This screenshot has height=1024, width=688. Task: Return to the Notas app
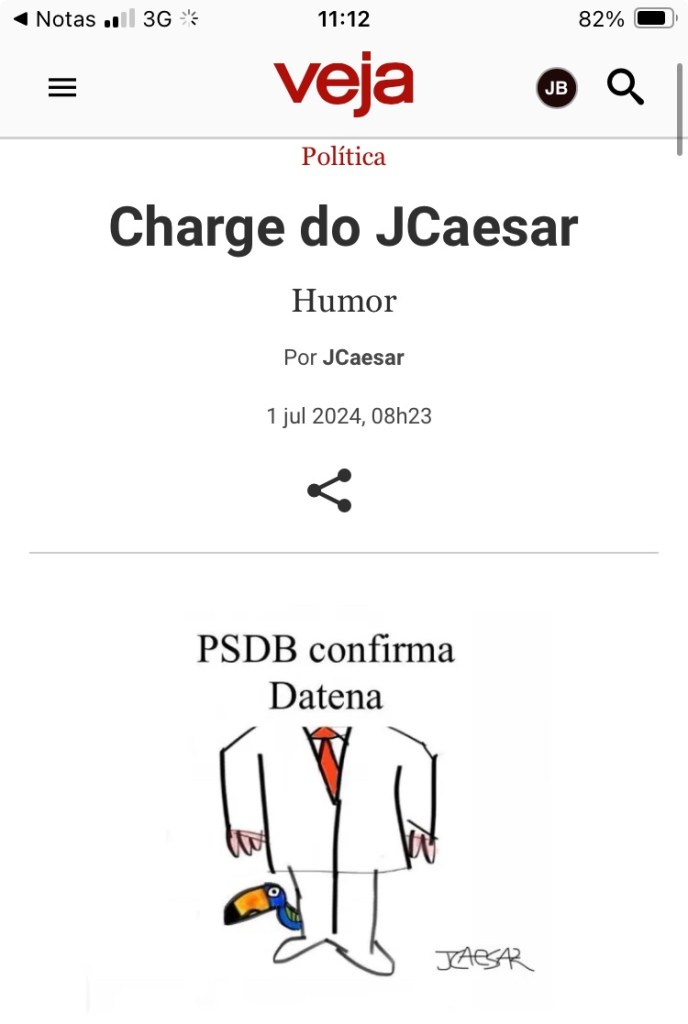[55, 19]
